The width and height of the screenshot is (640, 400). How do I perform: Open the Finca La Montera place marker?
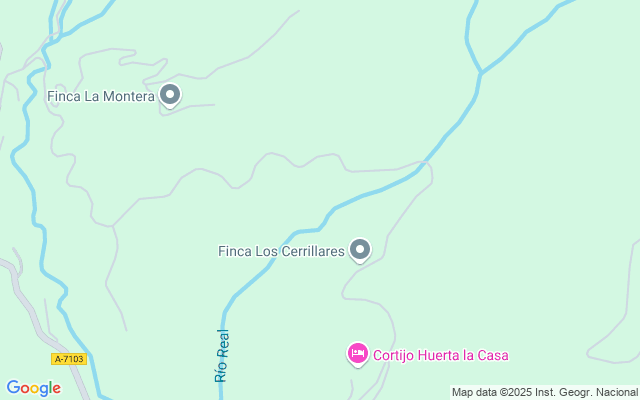coord(170,96)
